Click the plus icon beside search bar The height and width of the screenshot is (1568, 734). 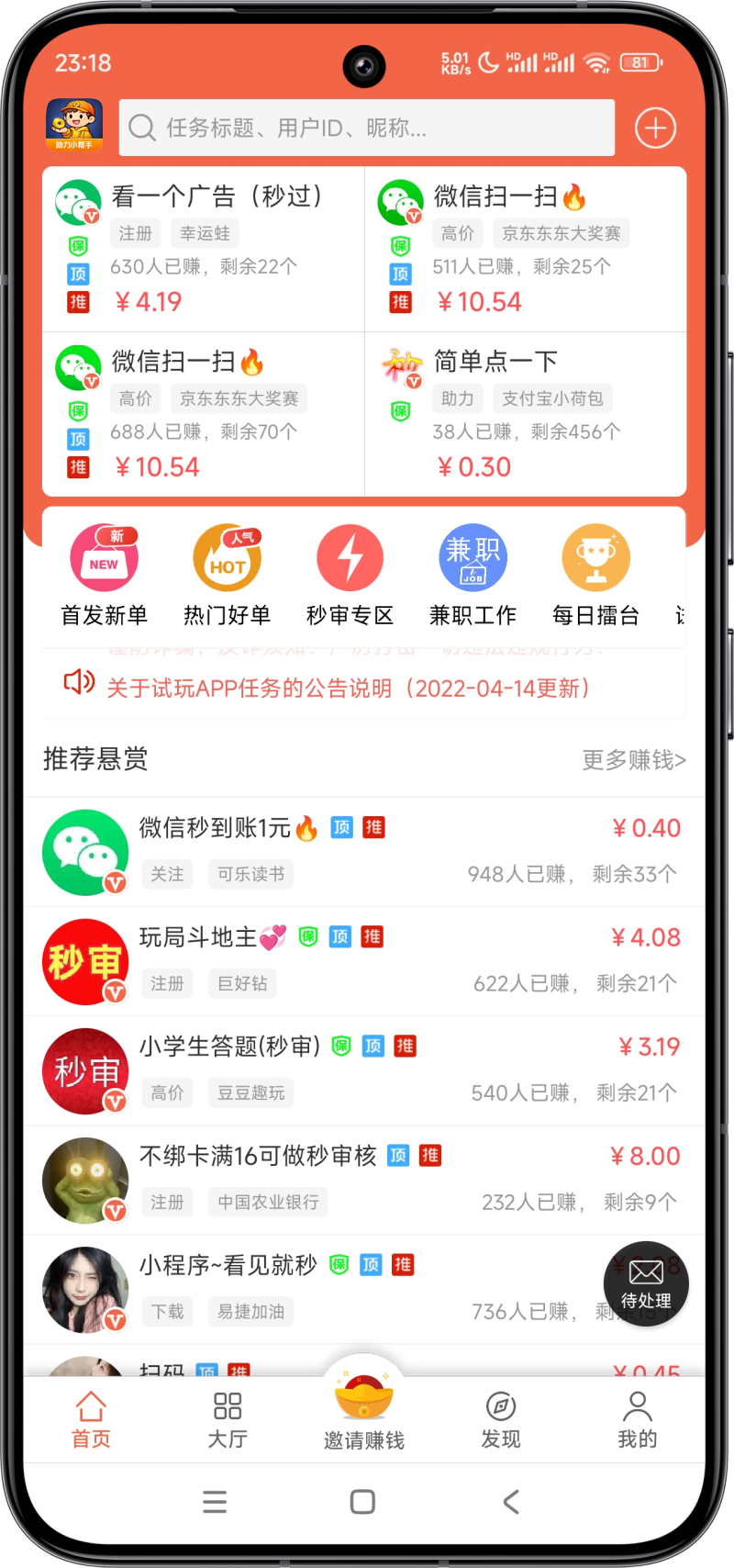click(x=654, y=127)
